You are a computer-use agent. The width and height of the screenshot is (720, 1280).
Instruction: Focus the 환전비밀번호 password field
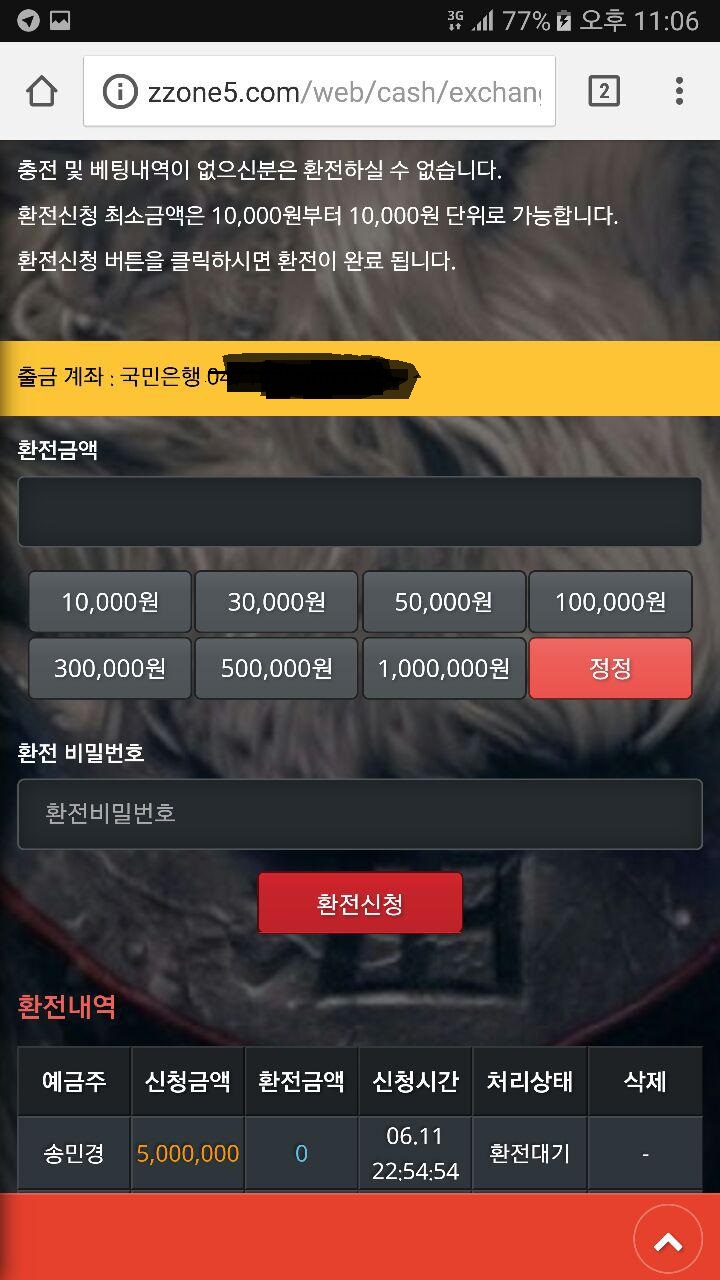pos(360,814)
